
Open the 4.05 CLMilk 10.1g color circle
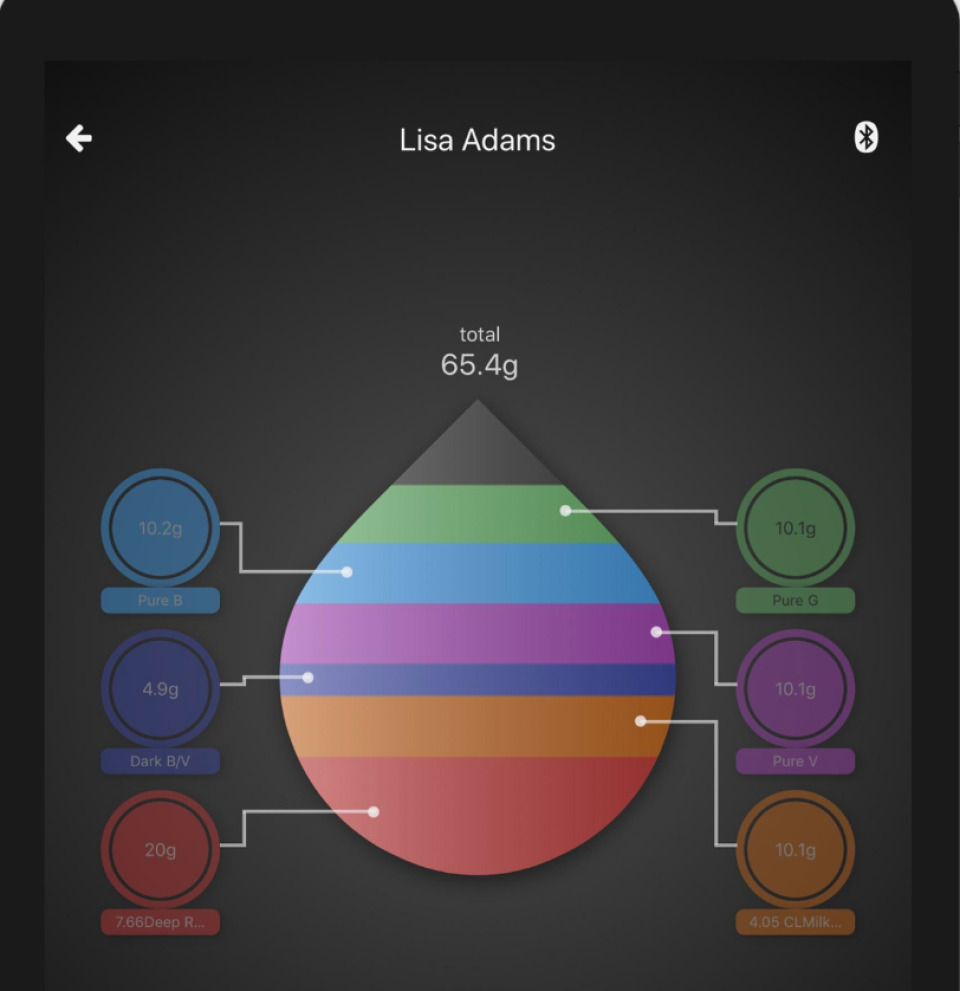795,850
